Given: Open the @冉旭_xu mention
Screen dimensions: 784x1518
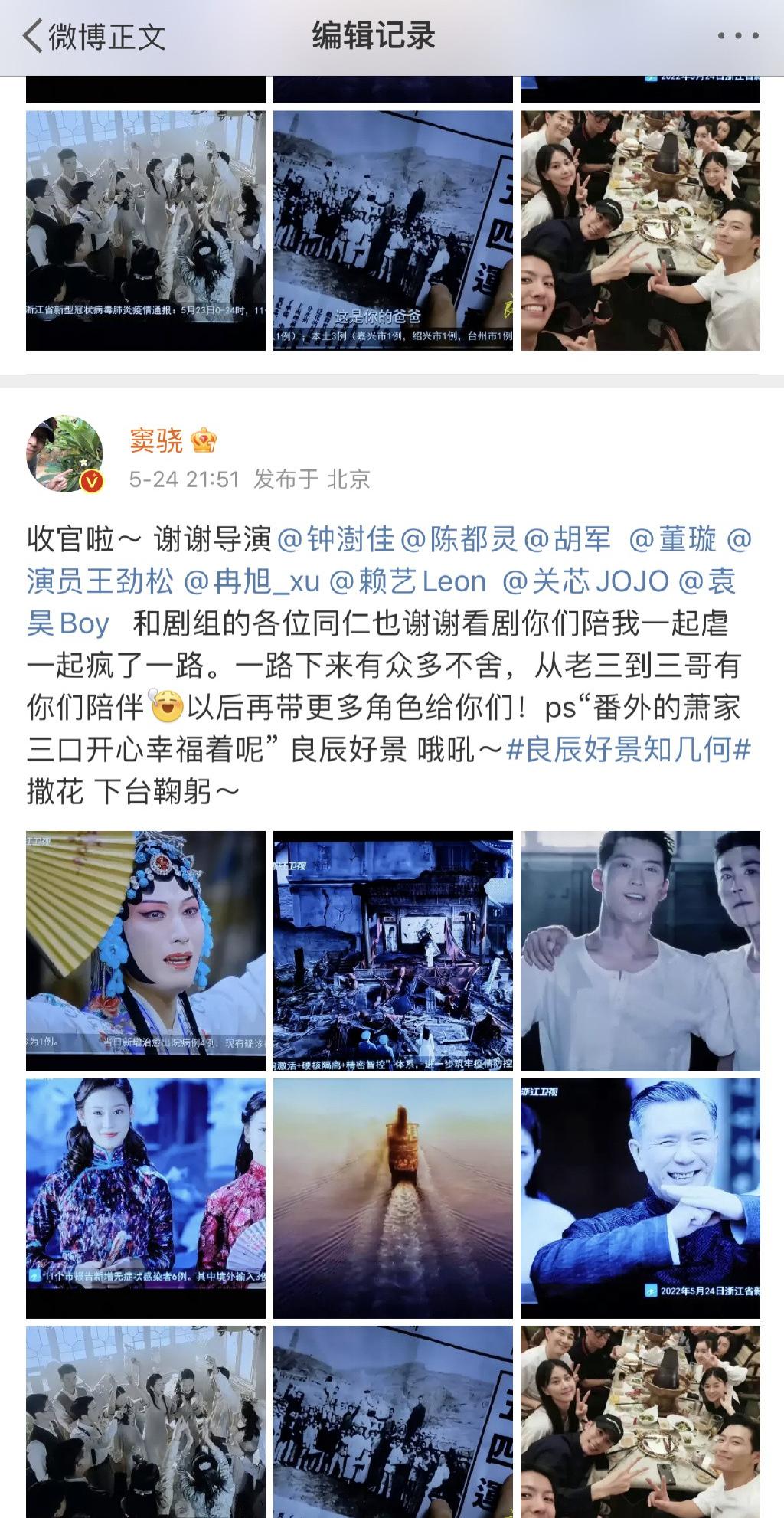Looking at the screenshot, I should [x=251, y=581].
